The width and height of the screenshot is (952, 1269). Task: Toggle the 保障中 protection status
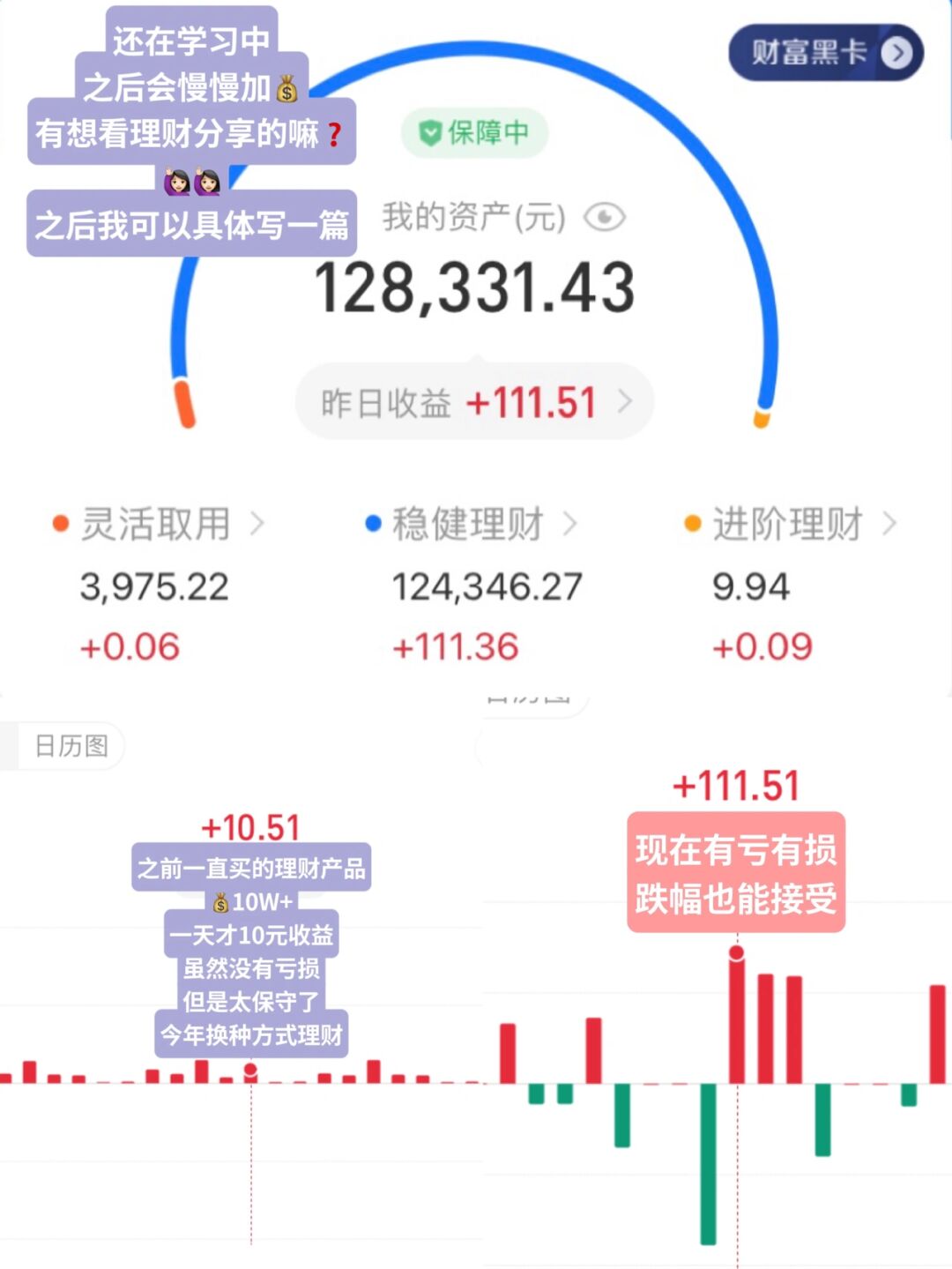472,133
